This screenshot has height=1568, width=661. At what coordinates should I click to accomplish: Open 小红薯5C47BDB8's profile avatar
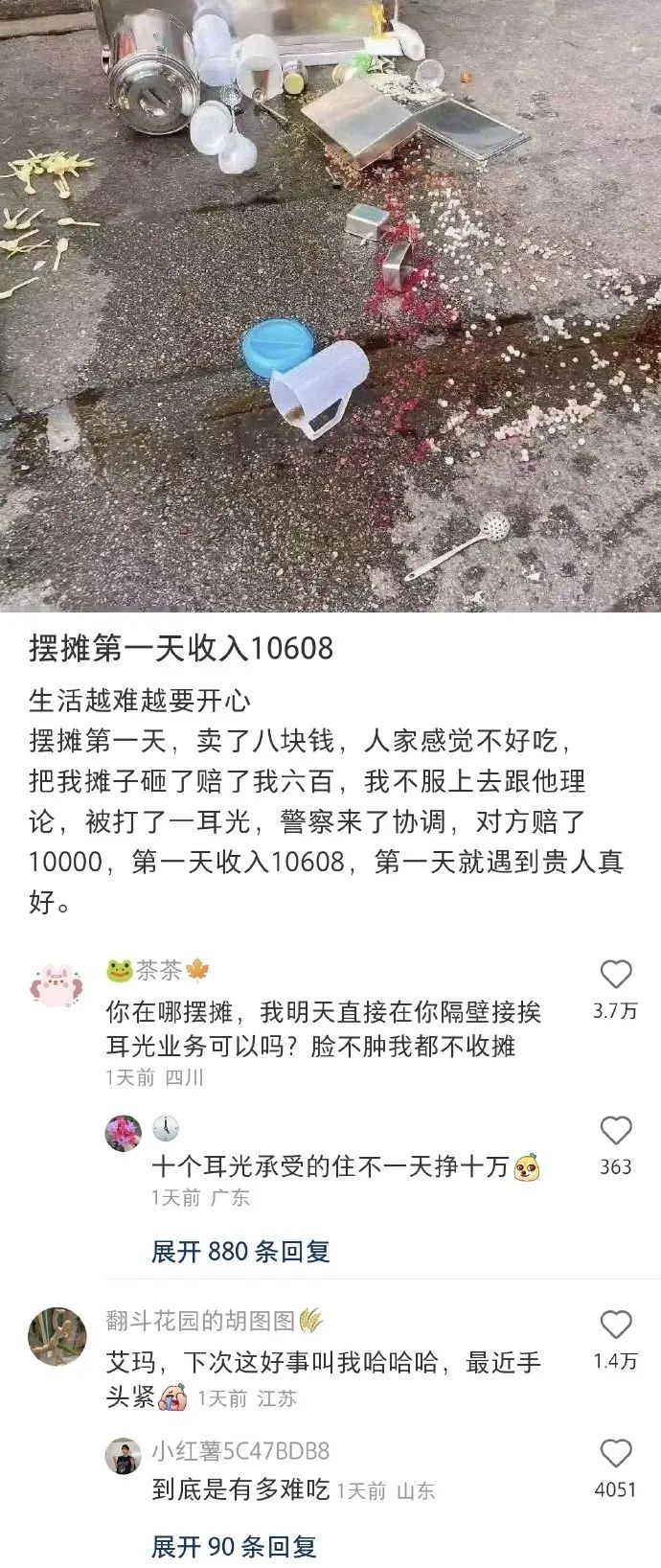coord(124,1456)
